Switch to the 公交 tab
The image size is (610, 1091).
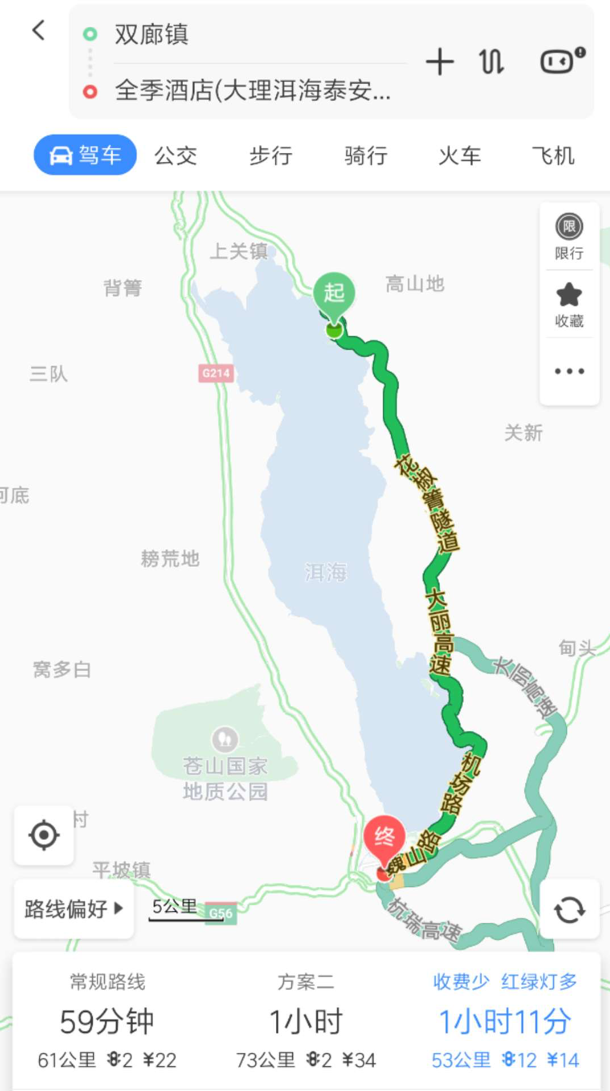point(176,155)
